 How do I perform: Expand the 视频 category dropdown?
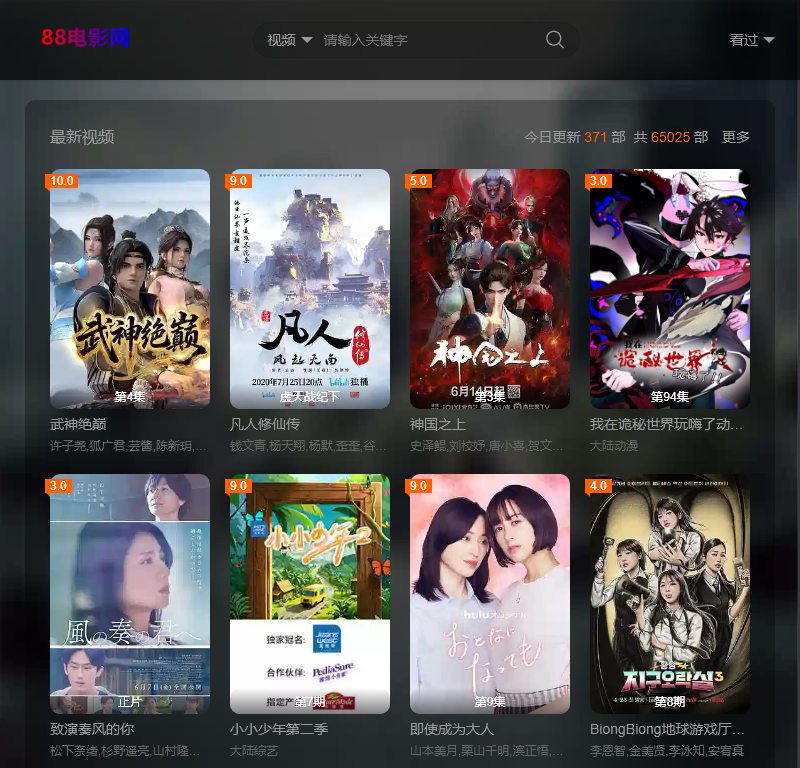tap(289, 40)
